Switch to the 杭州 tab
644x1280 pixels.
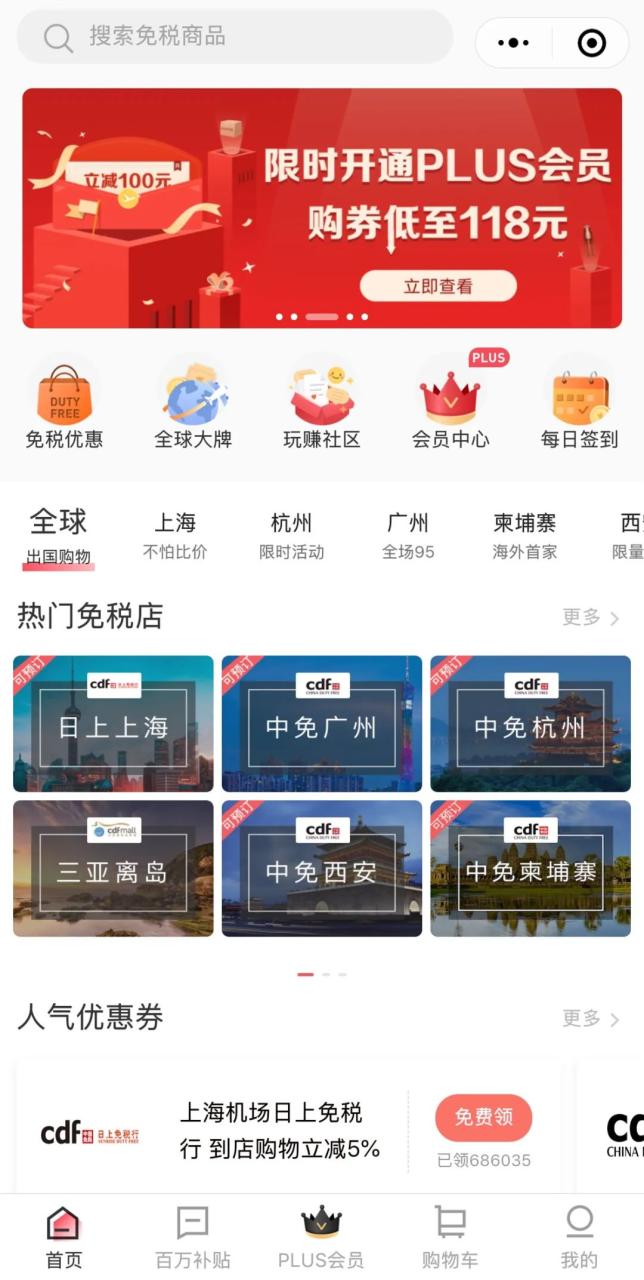291,535
